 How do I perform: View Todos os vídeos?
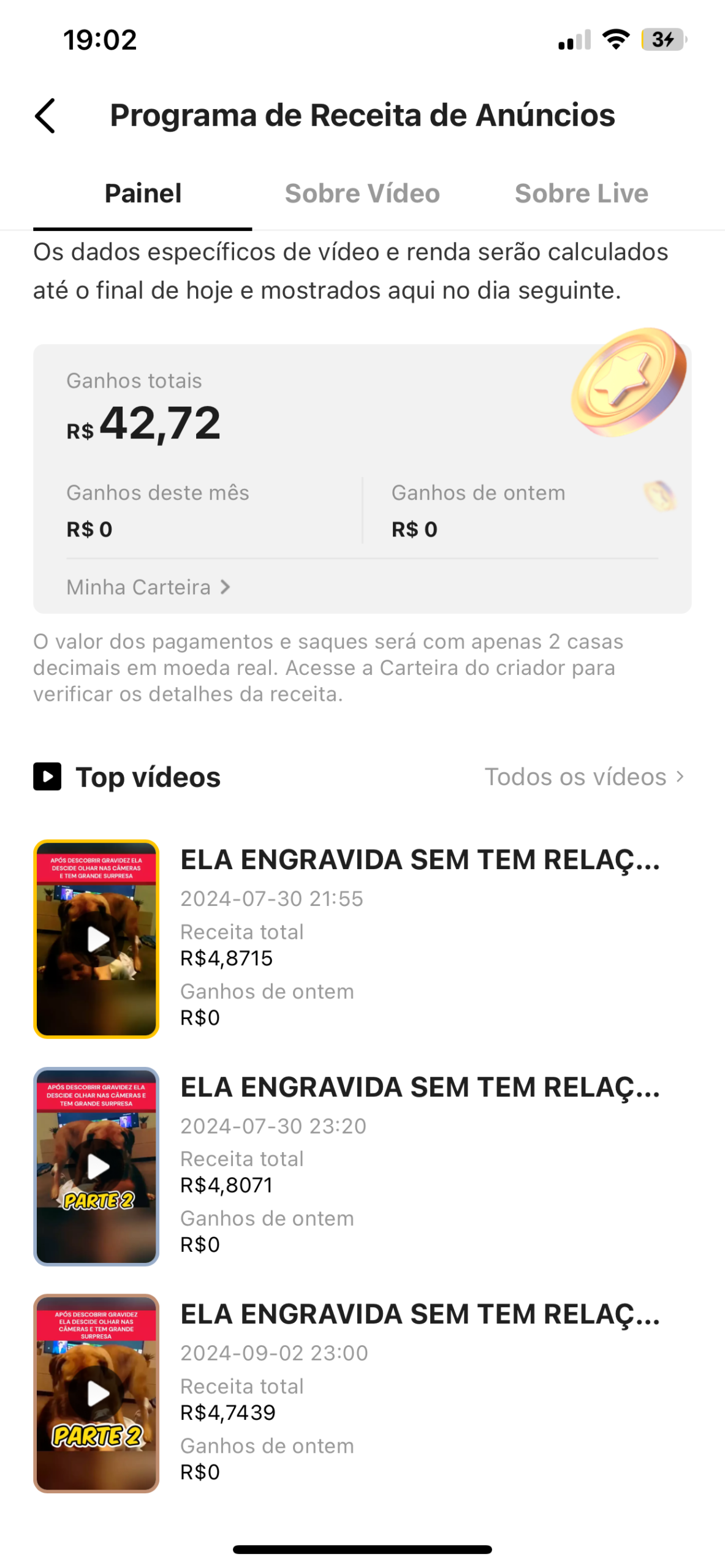tap(583, 777)
